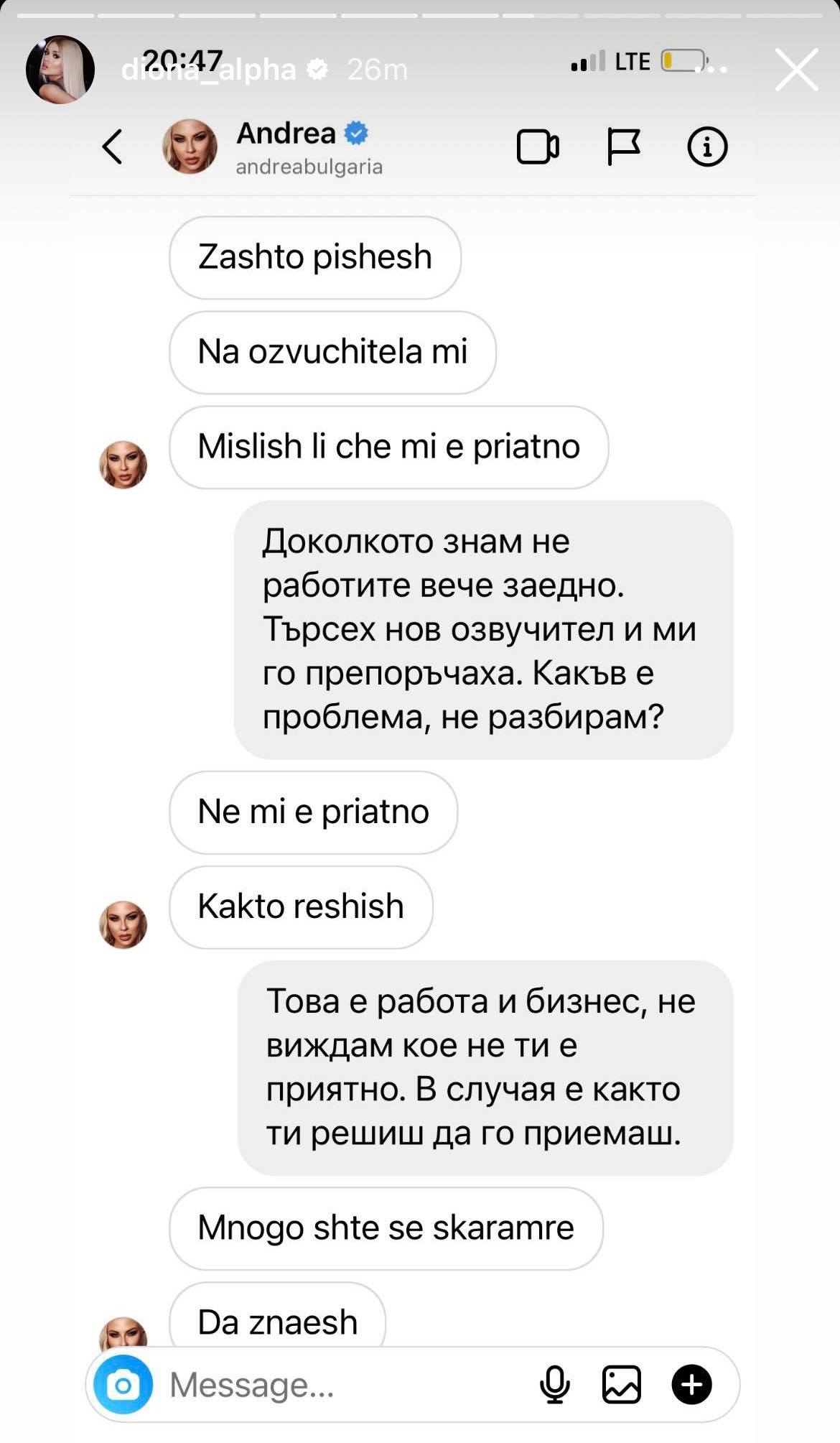Close the story viewer

tap(796, 70)
